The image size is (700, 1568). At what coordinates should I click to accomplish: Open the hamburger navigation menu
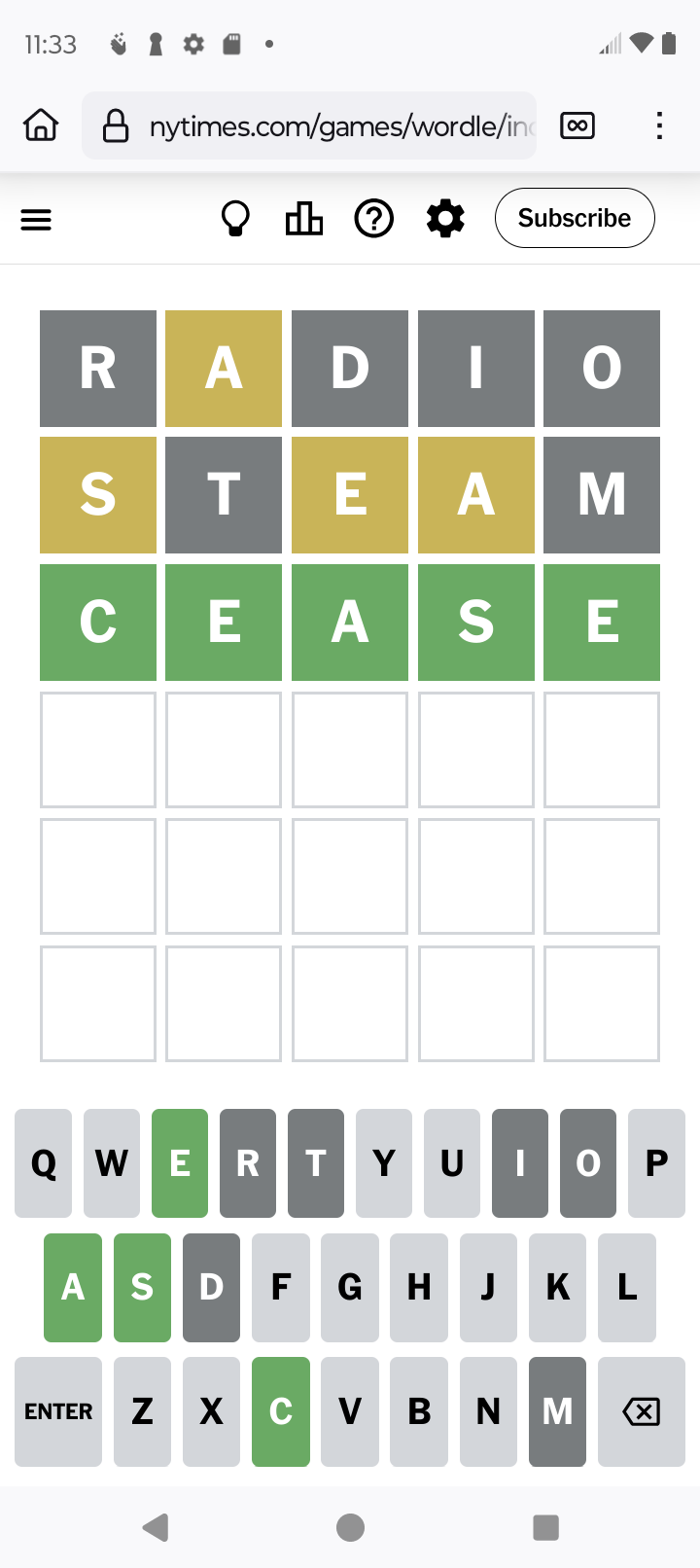click(36, 220)
